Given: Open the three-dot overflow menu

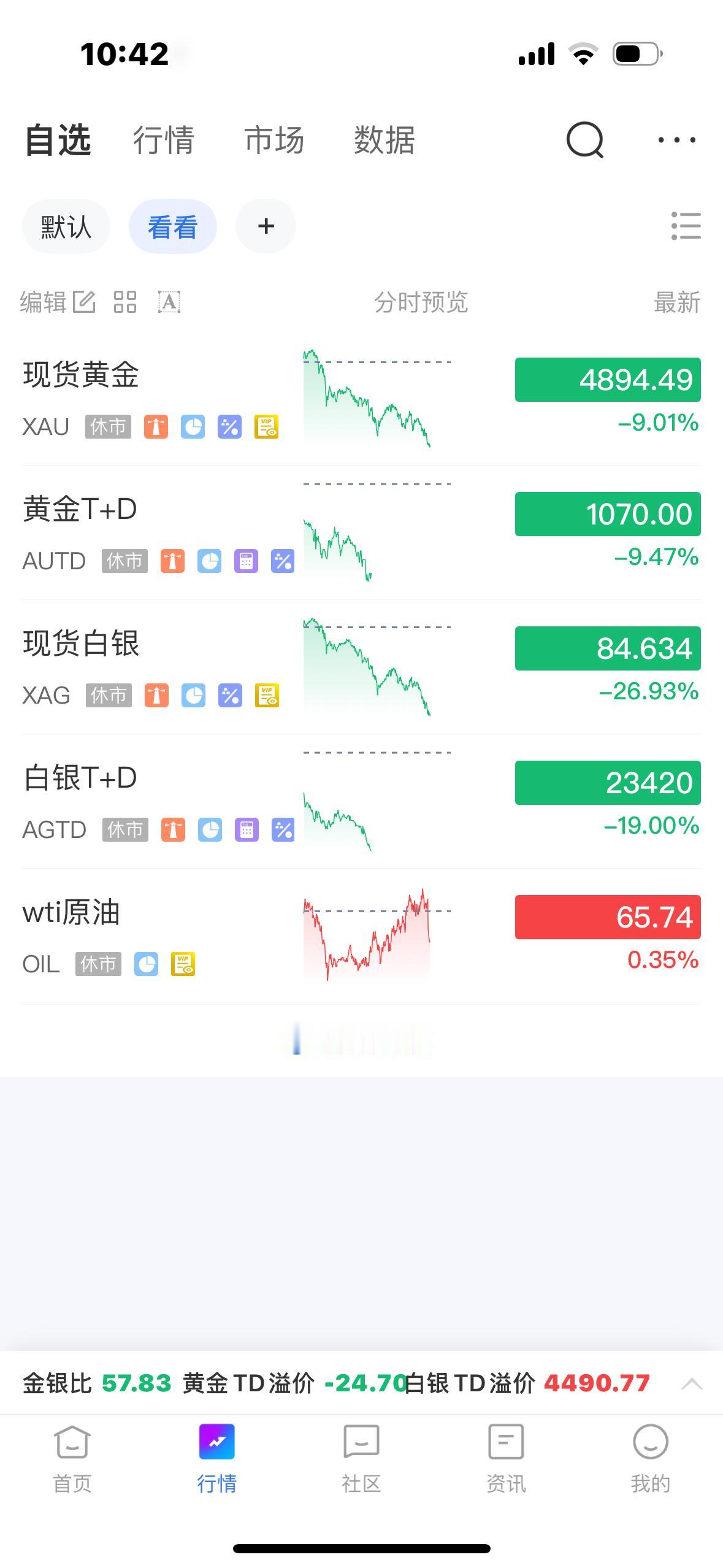Looking at the screenshot, I should pyautogui.click(x=676, y=140).
